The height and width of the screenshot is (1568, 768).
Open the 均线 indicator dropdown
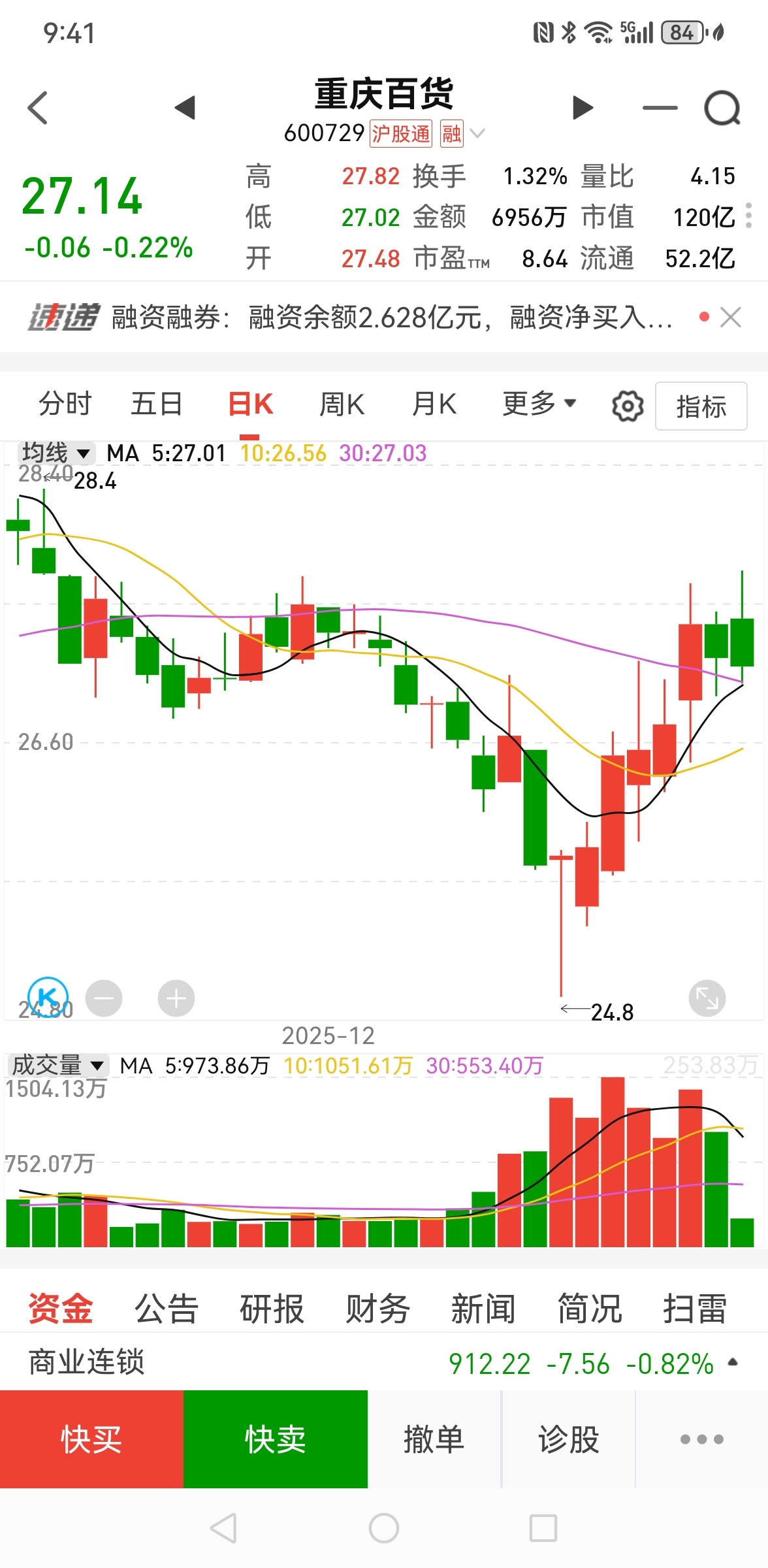coord(56,453)
